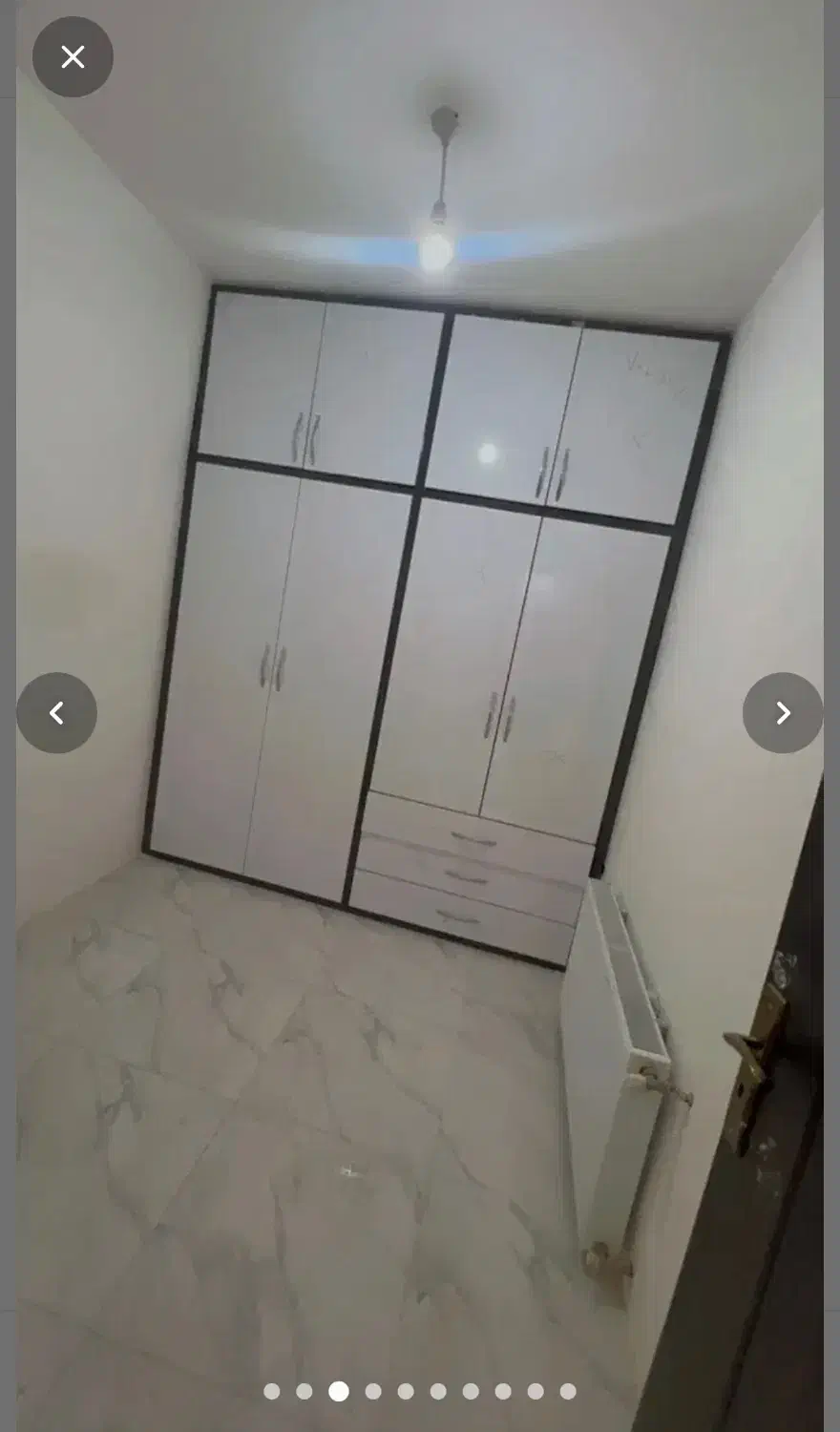840x1432 pixels.
Task: Close the photo viewer
Action: (x=73, y=57)
